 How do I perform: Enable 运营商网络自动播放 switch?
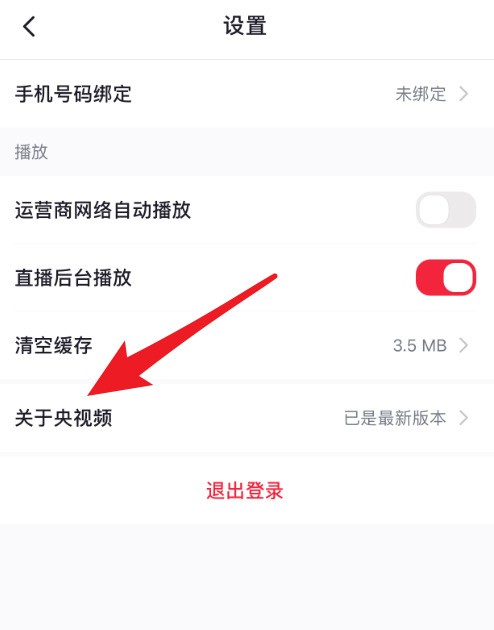pos(446,210)
